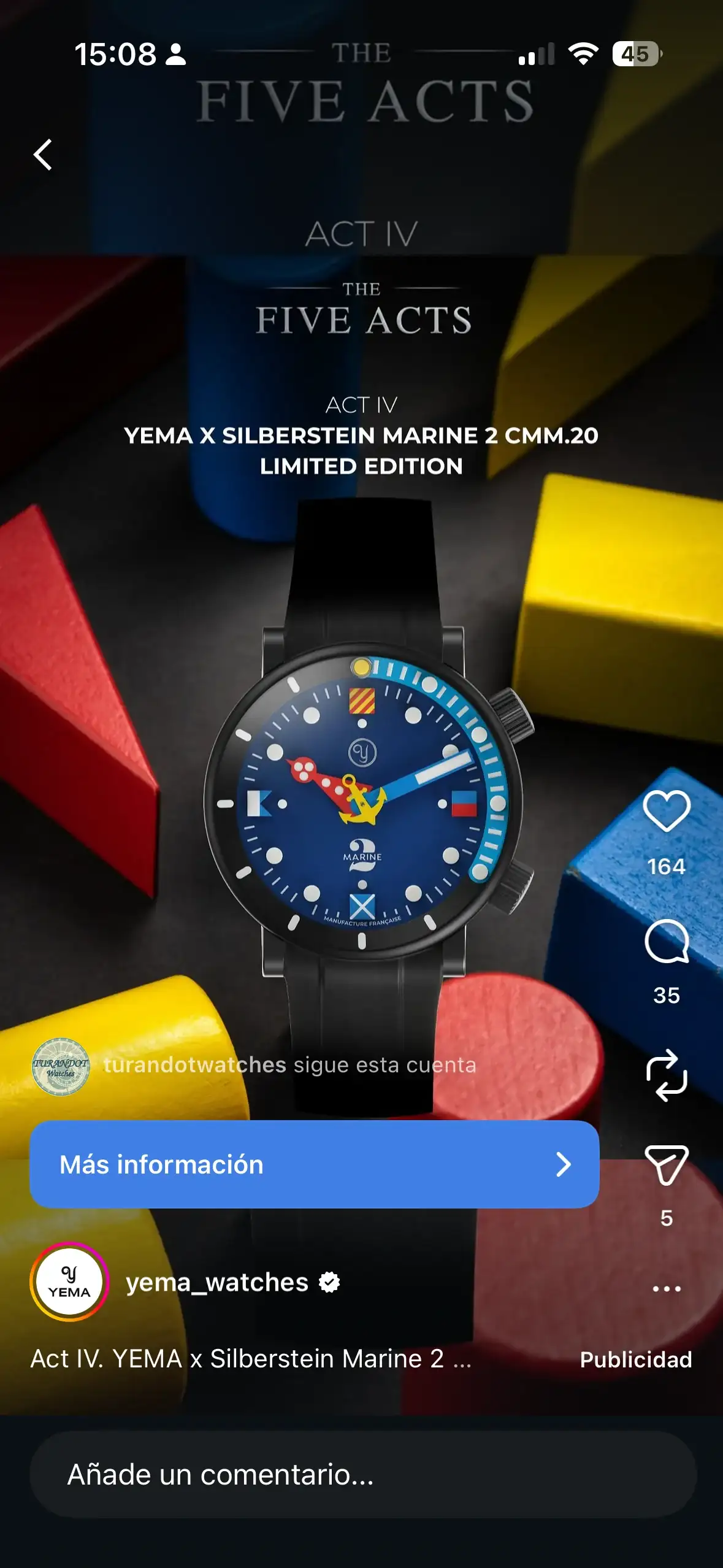Repost this reel
723x1568 pixels.
coord(667,1075)
